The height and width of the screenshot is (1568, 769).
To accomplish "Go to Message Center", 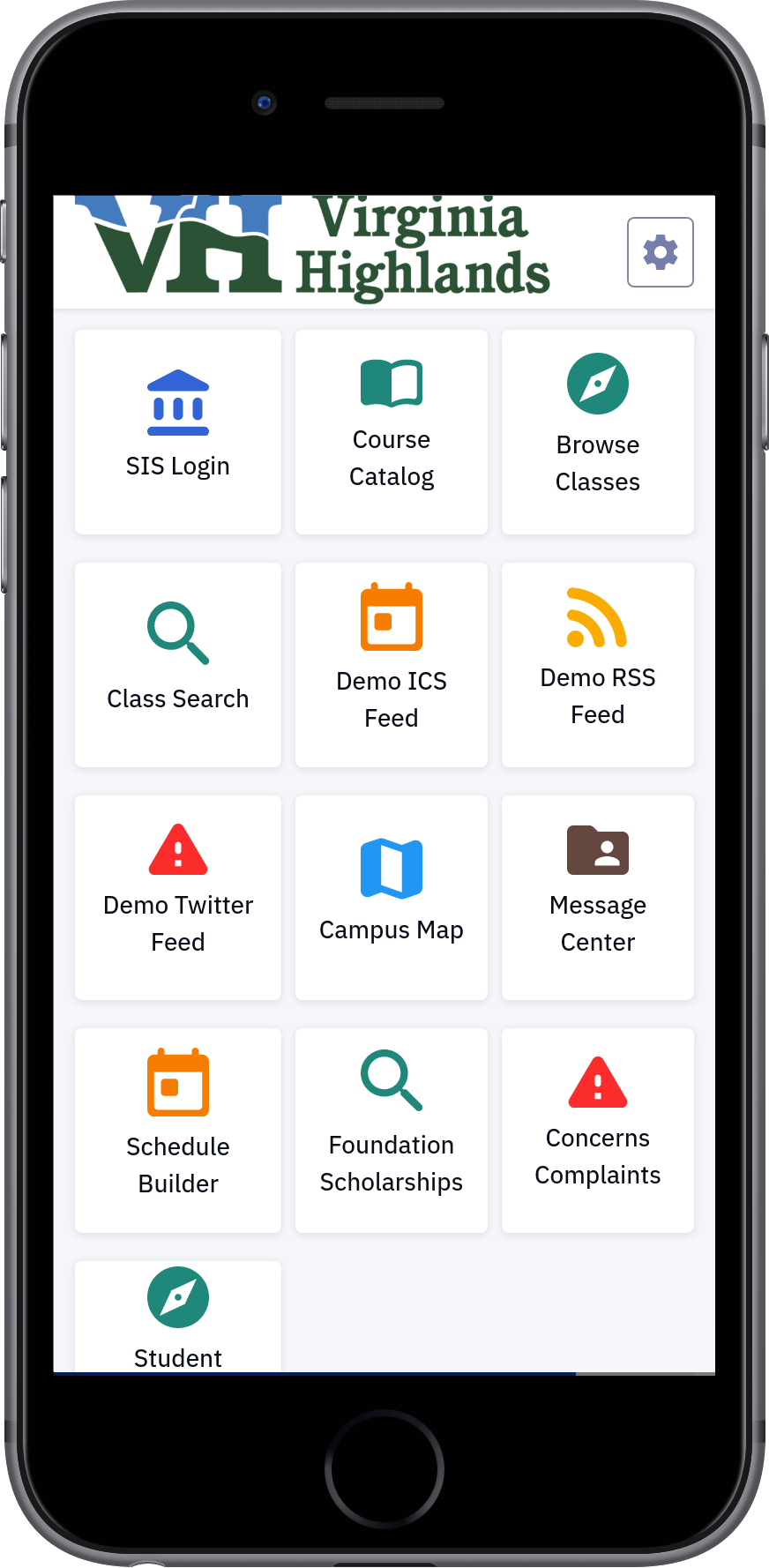I will [x=598, y=898].
